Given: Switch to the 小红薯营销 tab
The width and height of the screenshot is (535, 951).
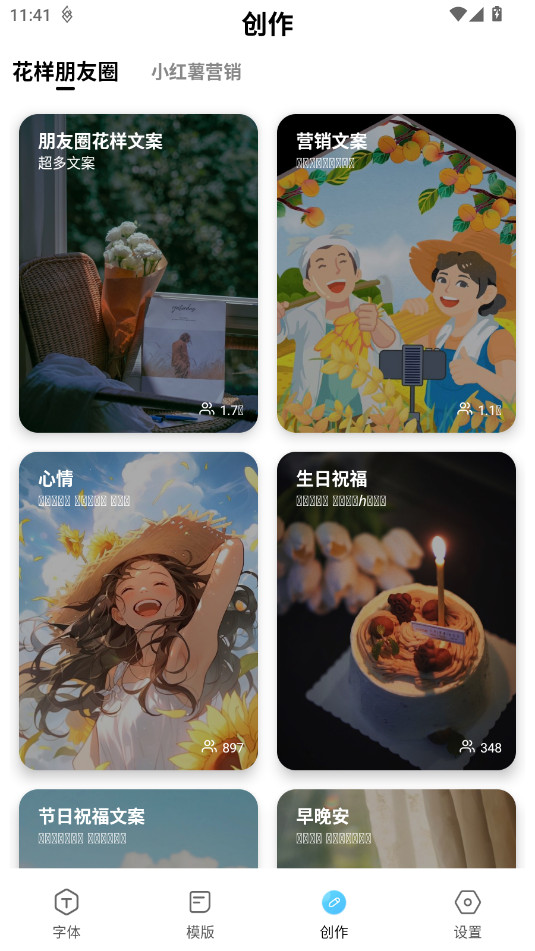Looking at the screenshot, I should pyautogui.click(x=196, y=72).
